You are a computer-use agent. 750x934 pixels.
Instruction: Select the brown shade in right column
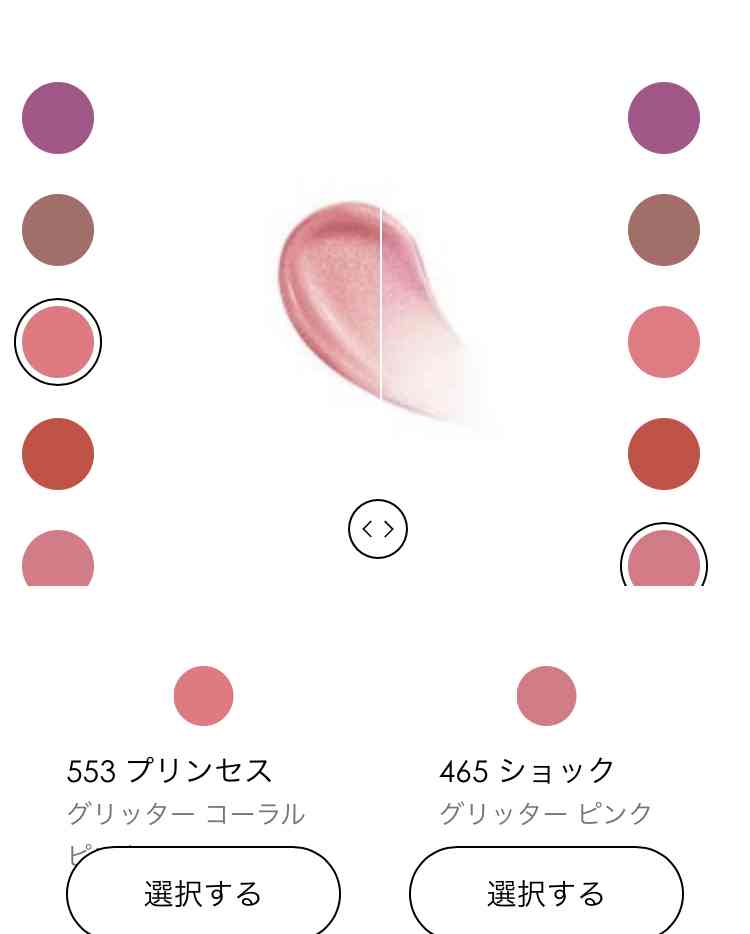(664, 229)
